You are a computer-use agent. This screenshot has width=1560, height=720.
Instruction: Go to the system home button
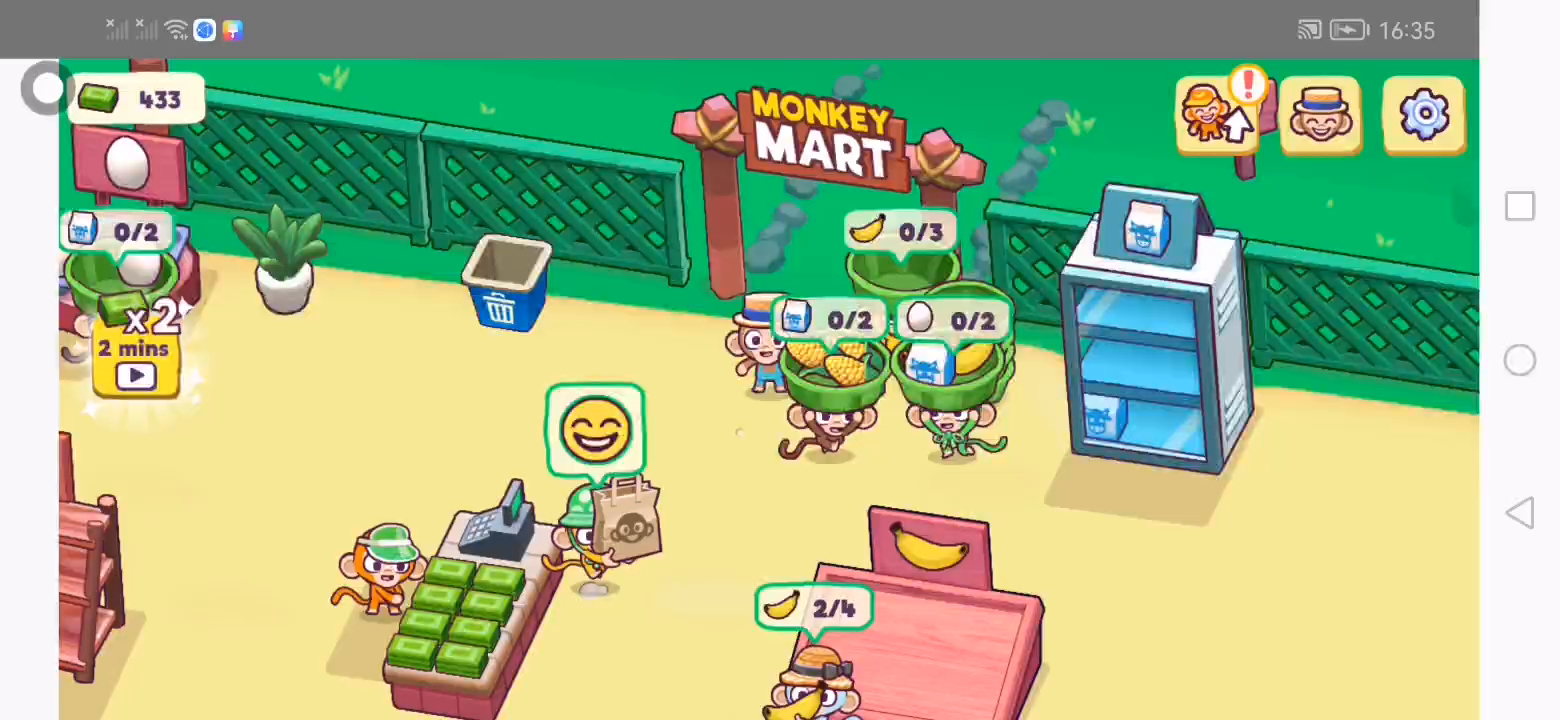click(1519, 360)
